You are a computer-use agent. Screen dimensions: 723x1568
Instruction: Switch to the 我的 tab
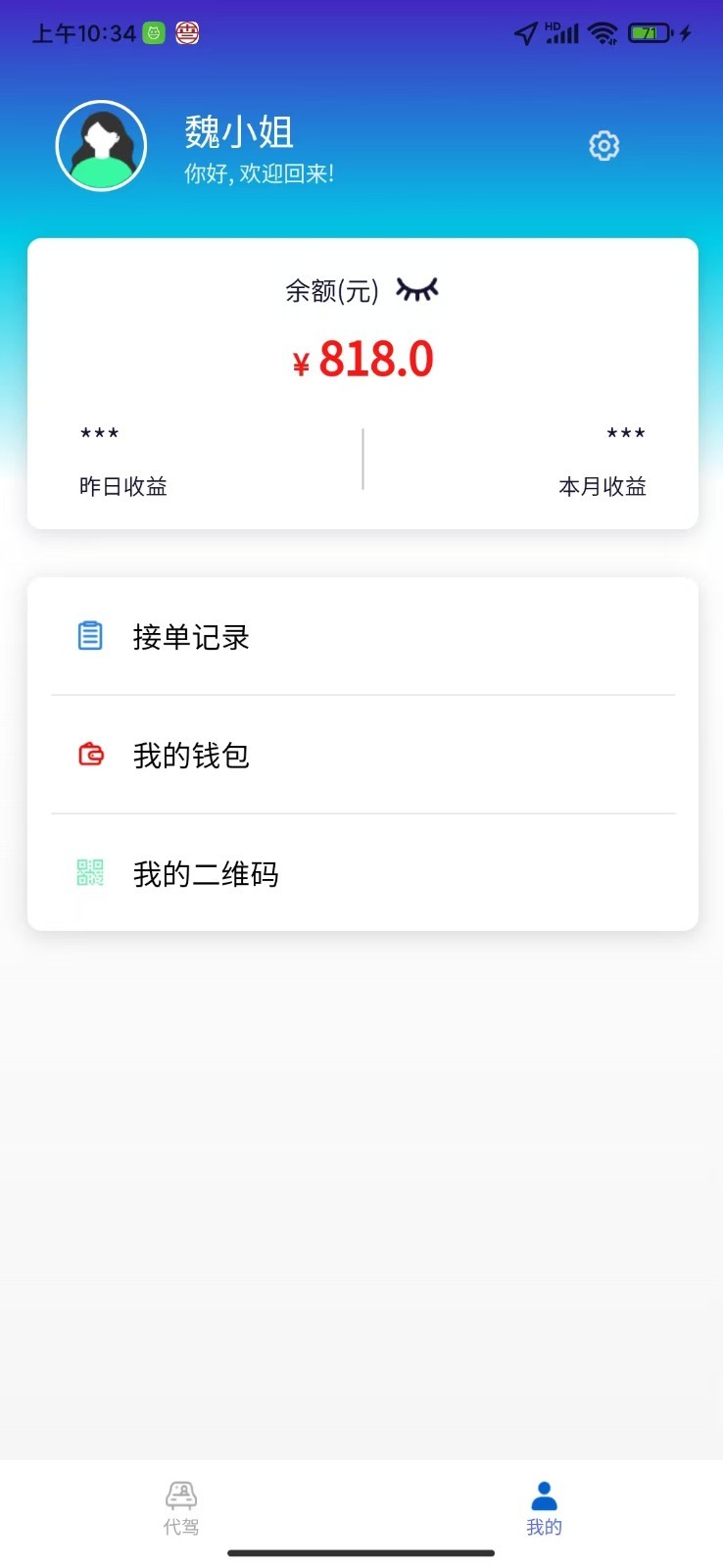(x=544, y=1509)
